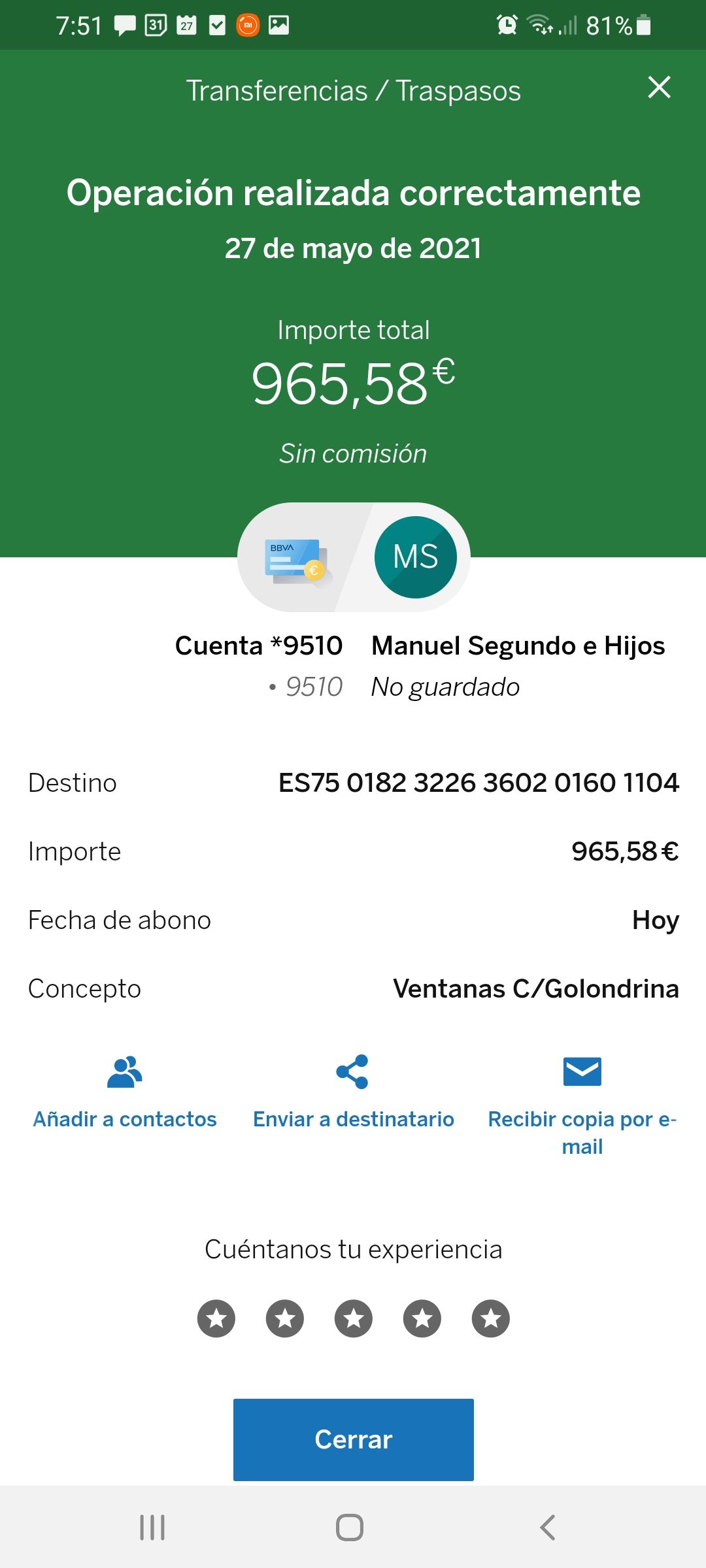Give a three-star experience rating
The height and width of the screenshot is (1568, 706).
[x=354, y=1318]
